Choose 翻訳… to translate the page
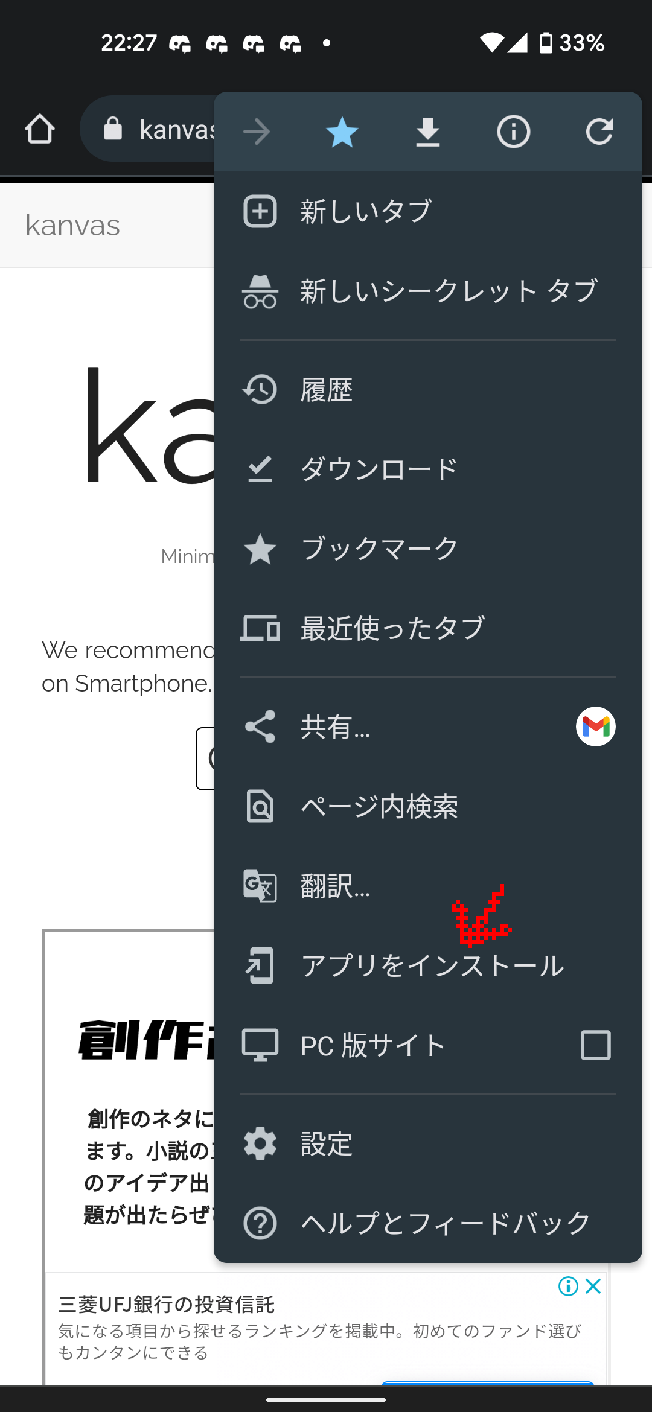Screen dimensions: 652x1412 tap(335, 886)
